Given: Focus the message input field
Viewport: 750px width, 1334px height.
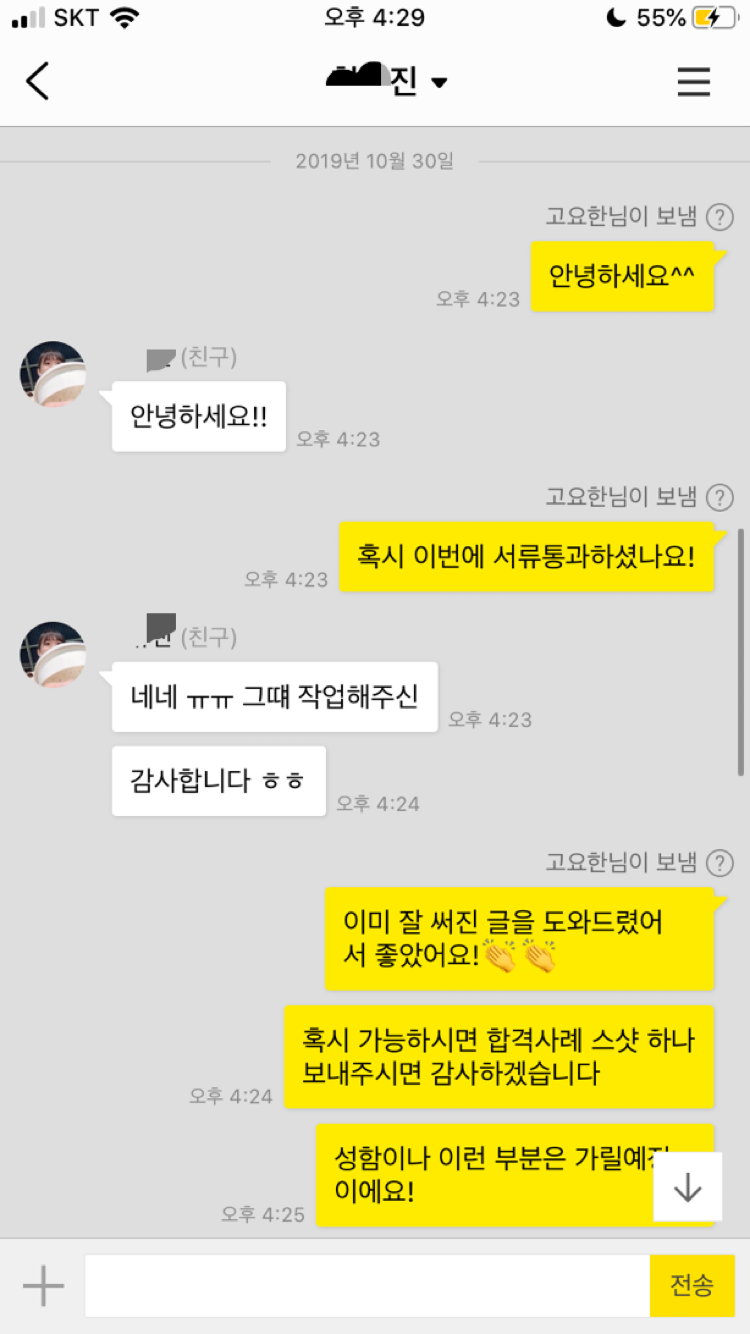Looking at the screenshot, I should point(367,1286).
